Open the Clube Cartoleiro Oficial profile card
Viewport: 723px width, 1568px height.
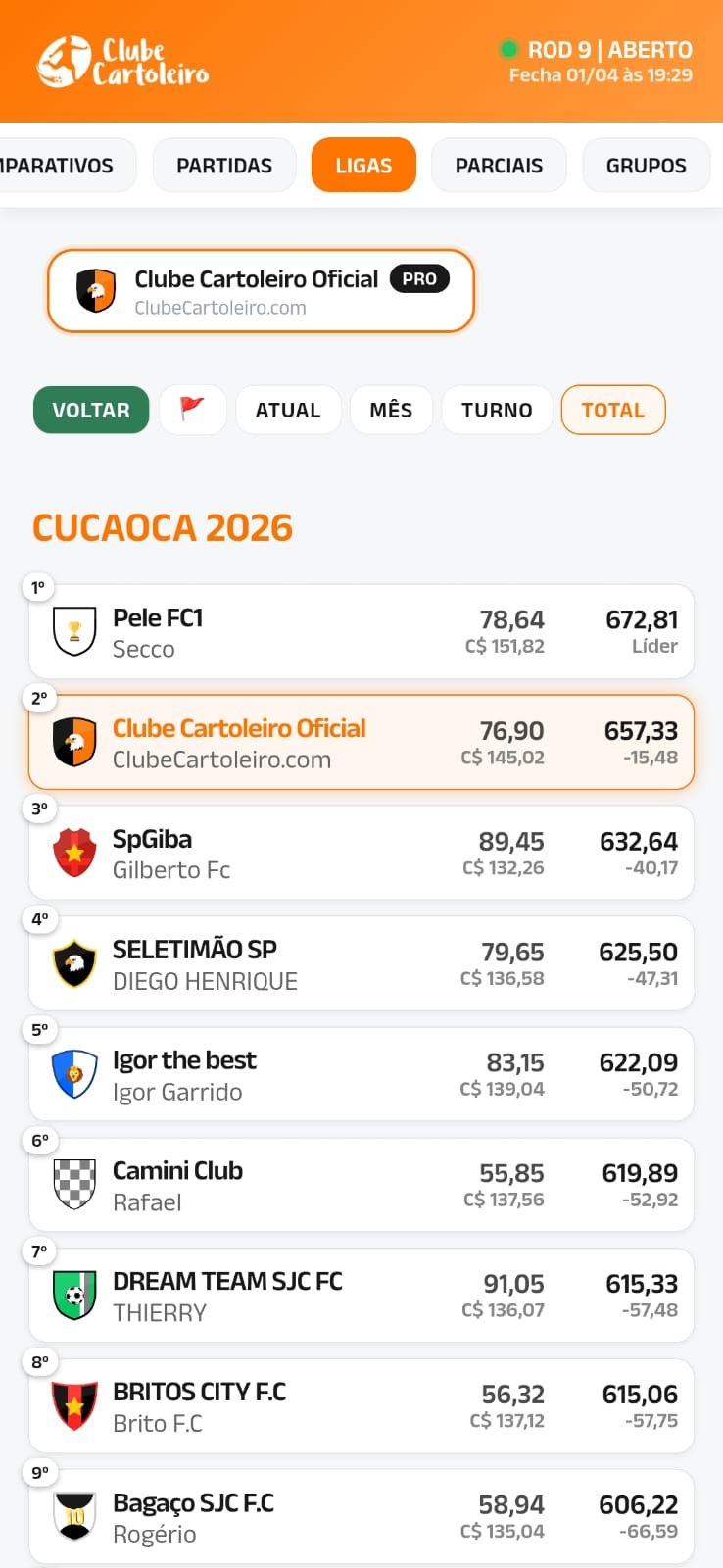[260, 291]
